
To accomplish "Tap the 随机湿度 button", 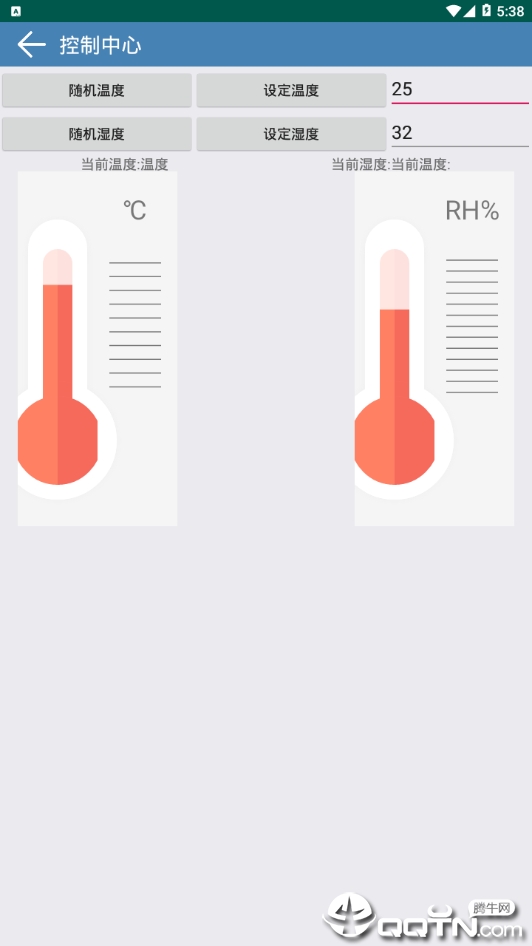I will click(97, 134).
